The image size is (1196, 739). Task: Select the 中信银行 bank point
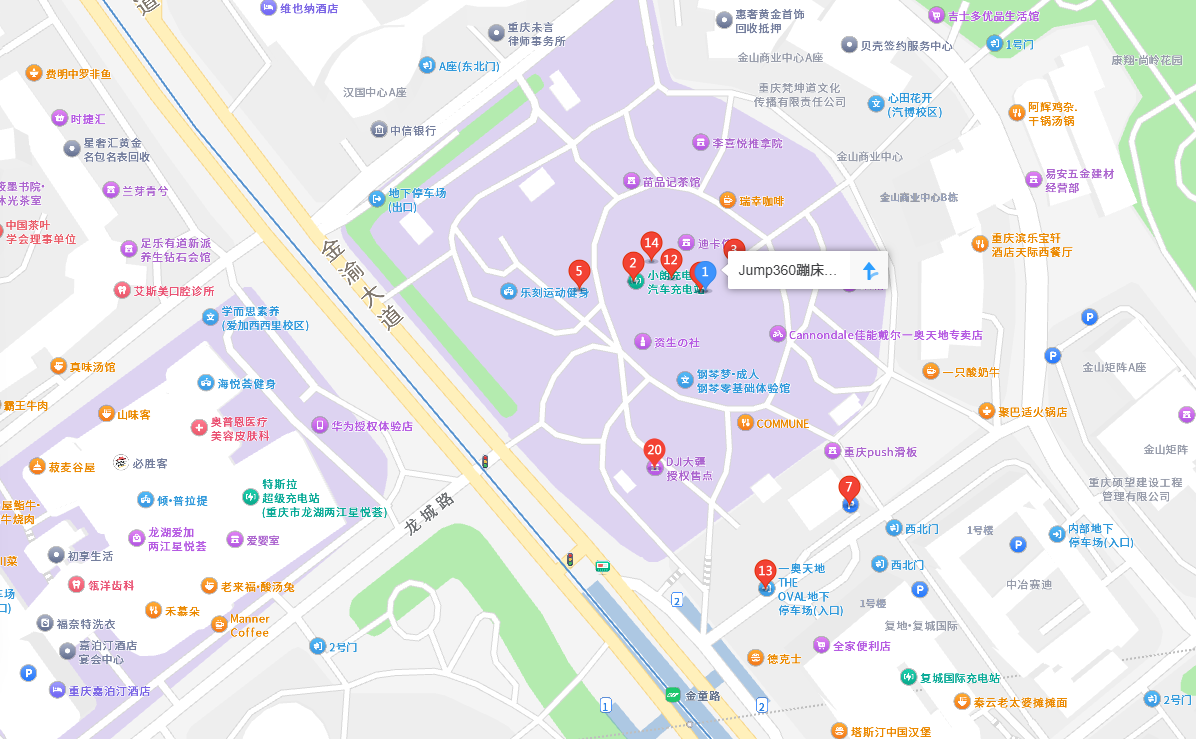click(404, 130)
